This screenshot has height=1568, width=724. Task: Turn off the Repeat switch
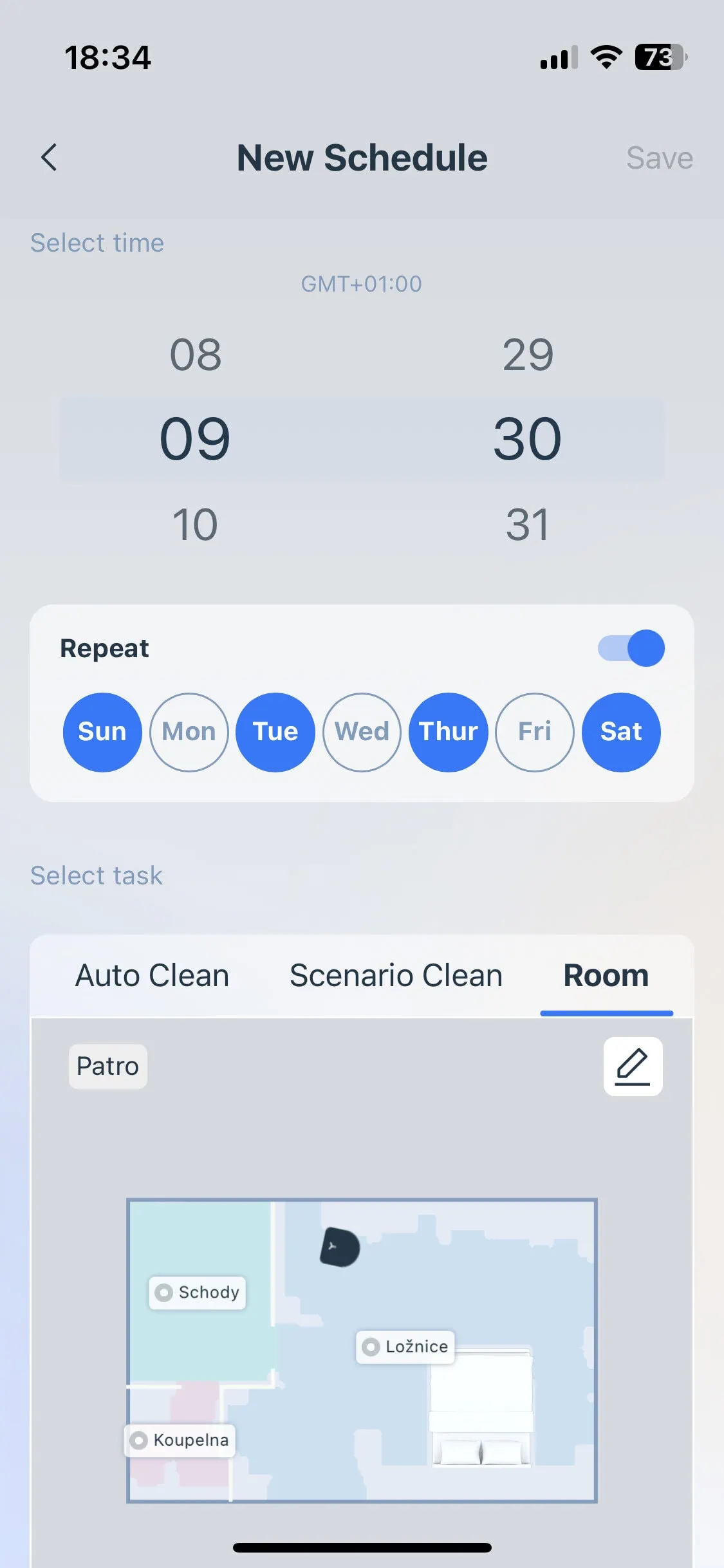(x=631, y=648)
